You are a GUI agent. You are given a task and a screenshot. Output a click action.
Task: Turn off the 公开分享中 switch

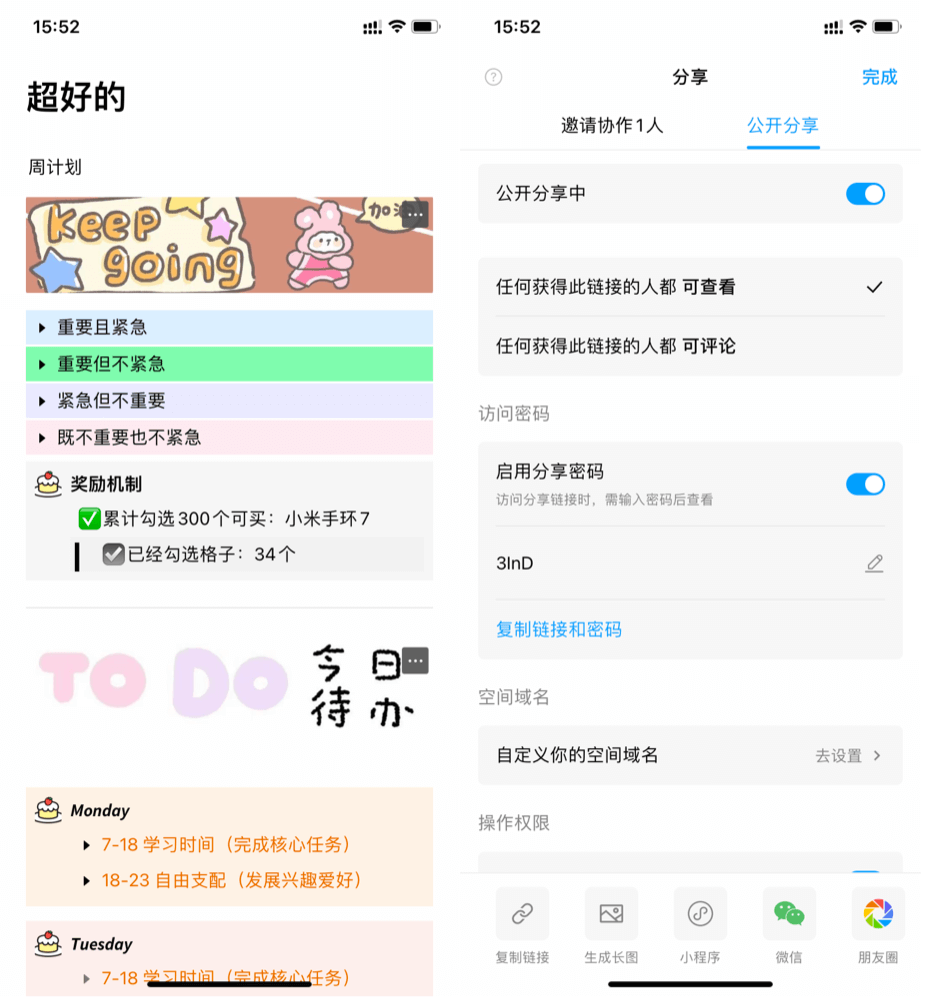coord(865,194)
